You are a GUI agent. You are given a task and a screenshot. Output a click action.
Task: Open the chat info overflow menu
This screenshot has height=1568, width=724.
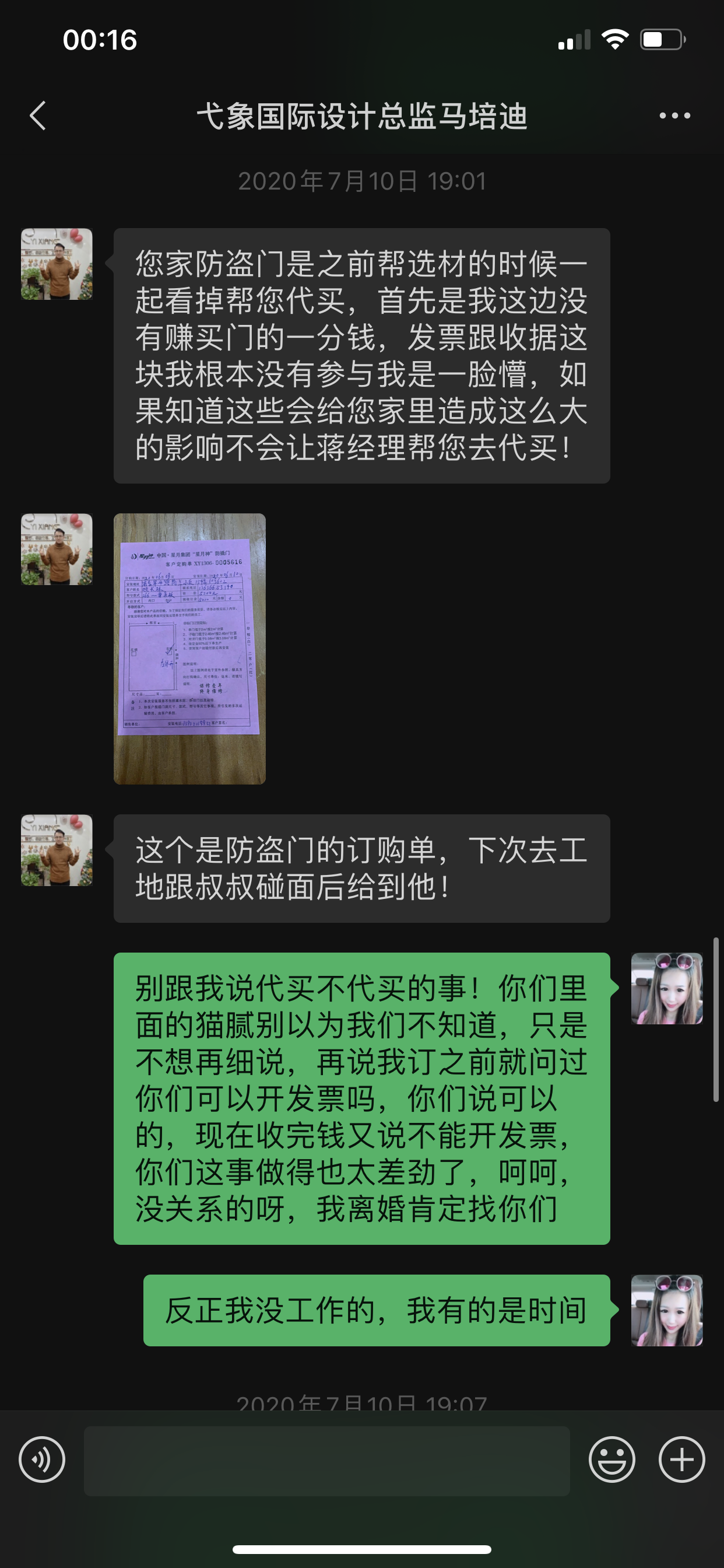pyautogui.click(x=674, y=116)
